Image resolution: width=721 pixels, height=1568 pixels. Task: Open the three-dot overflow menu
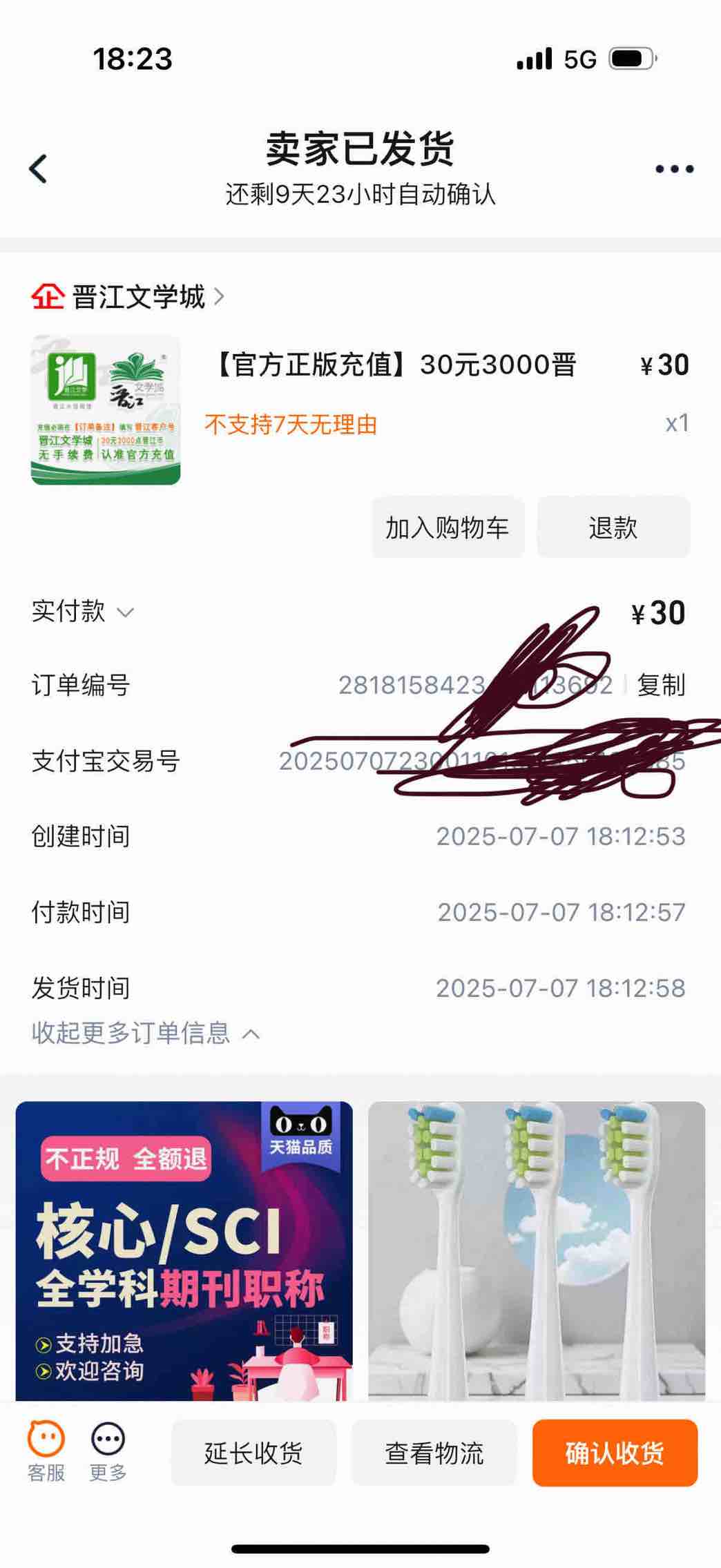674,168
